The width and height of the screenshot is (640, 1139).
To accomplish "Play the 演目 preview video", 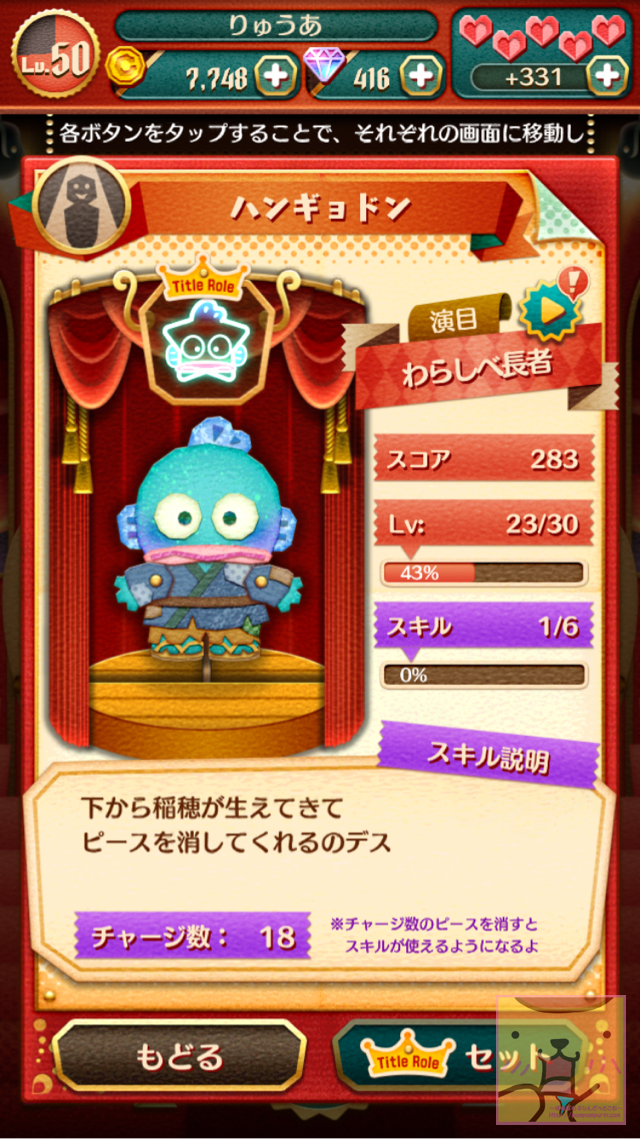I will coord(550,311).
